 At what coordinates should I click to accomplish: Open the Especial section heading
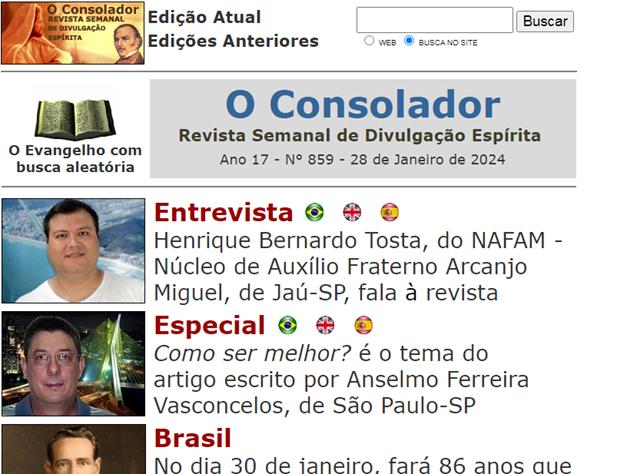(x=209, y=325)
